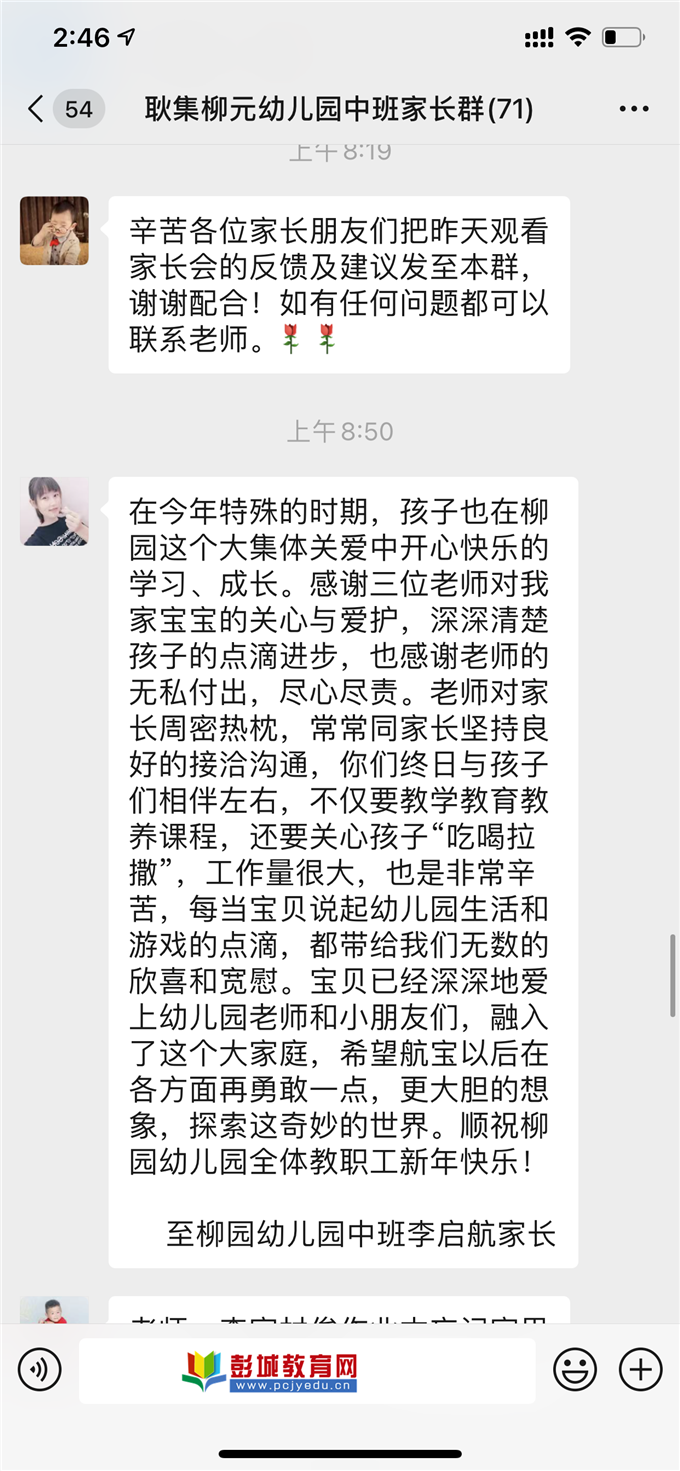Go back to the chat list
Screen dimensions: 680x1471
[x=36, y=109]
